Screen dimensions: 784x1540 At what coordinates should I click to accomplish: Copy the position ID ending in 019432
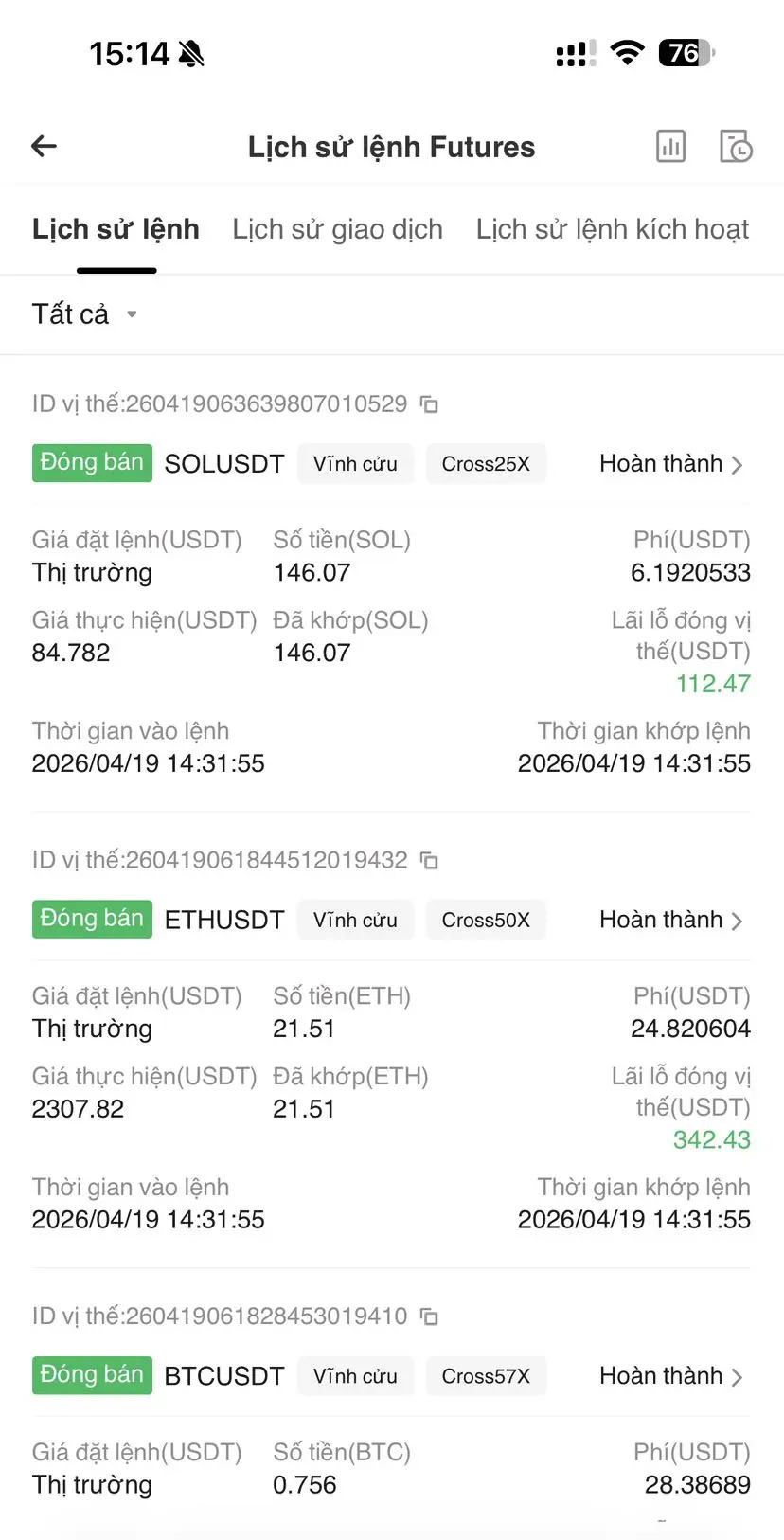(429, 861)
